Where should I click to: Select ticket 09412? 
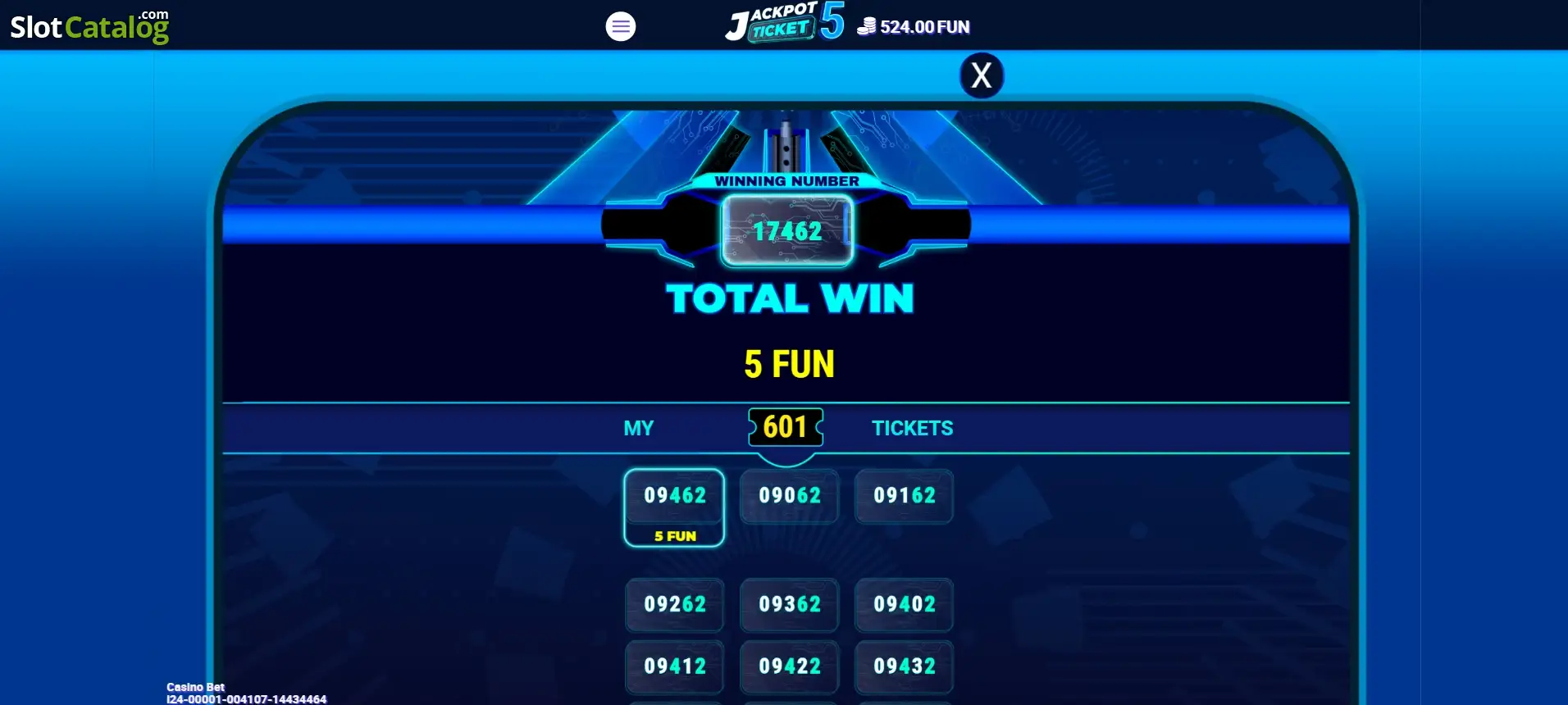[674, 666]
